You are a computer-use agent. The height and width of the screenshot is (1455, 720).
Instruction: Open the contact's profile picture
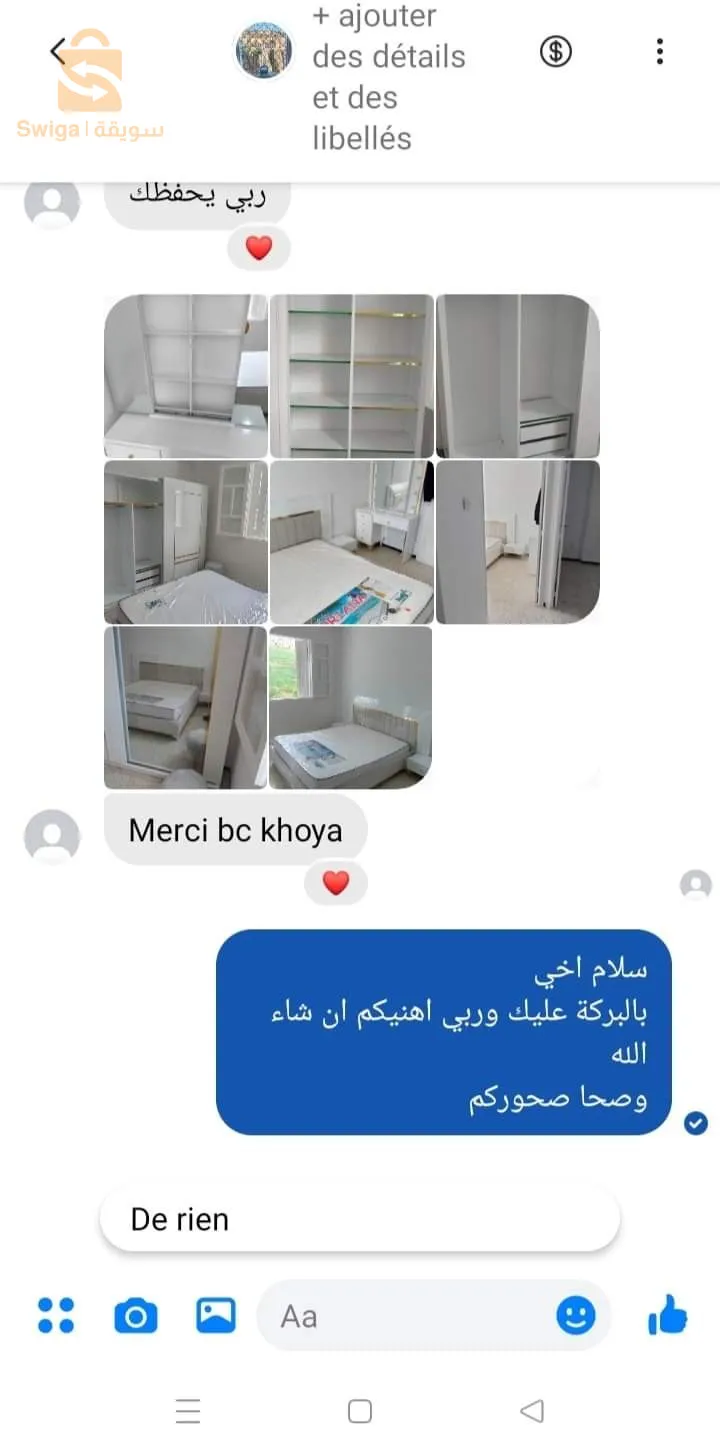pos(263,49)
